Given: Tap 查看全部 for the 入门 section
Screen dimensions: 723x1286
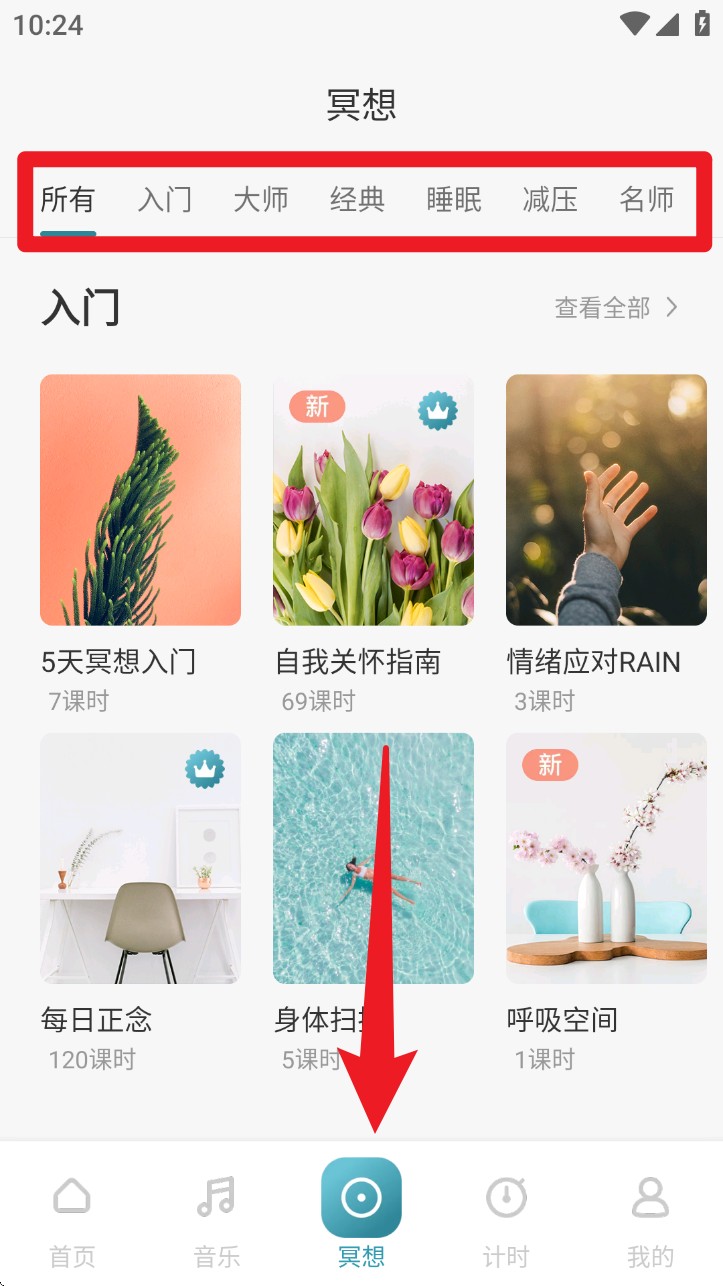Looking at the screenshot, I should click(x=616, y=308).
